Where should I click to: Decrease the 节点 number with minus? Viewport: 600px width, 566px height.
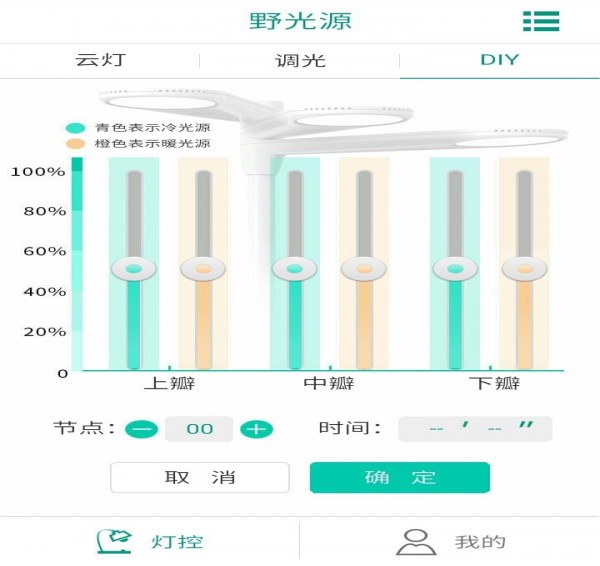tap(142, 429)
